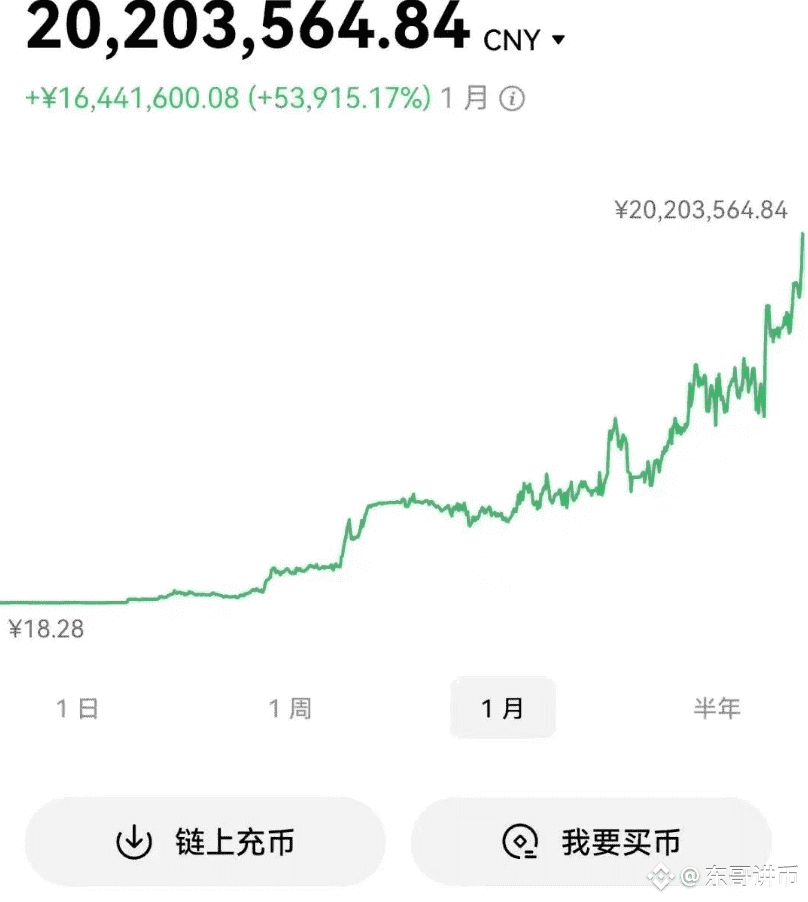The width and height of the screenshot is (808, 902).
Task: Open the CNY currency dropdown
Action: pyautogui.click(x=525, y=40)
